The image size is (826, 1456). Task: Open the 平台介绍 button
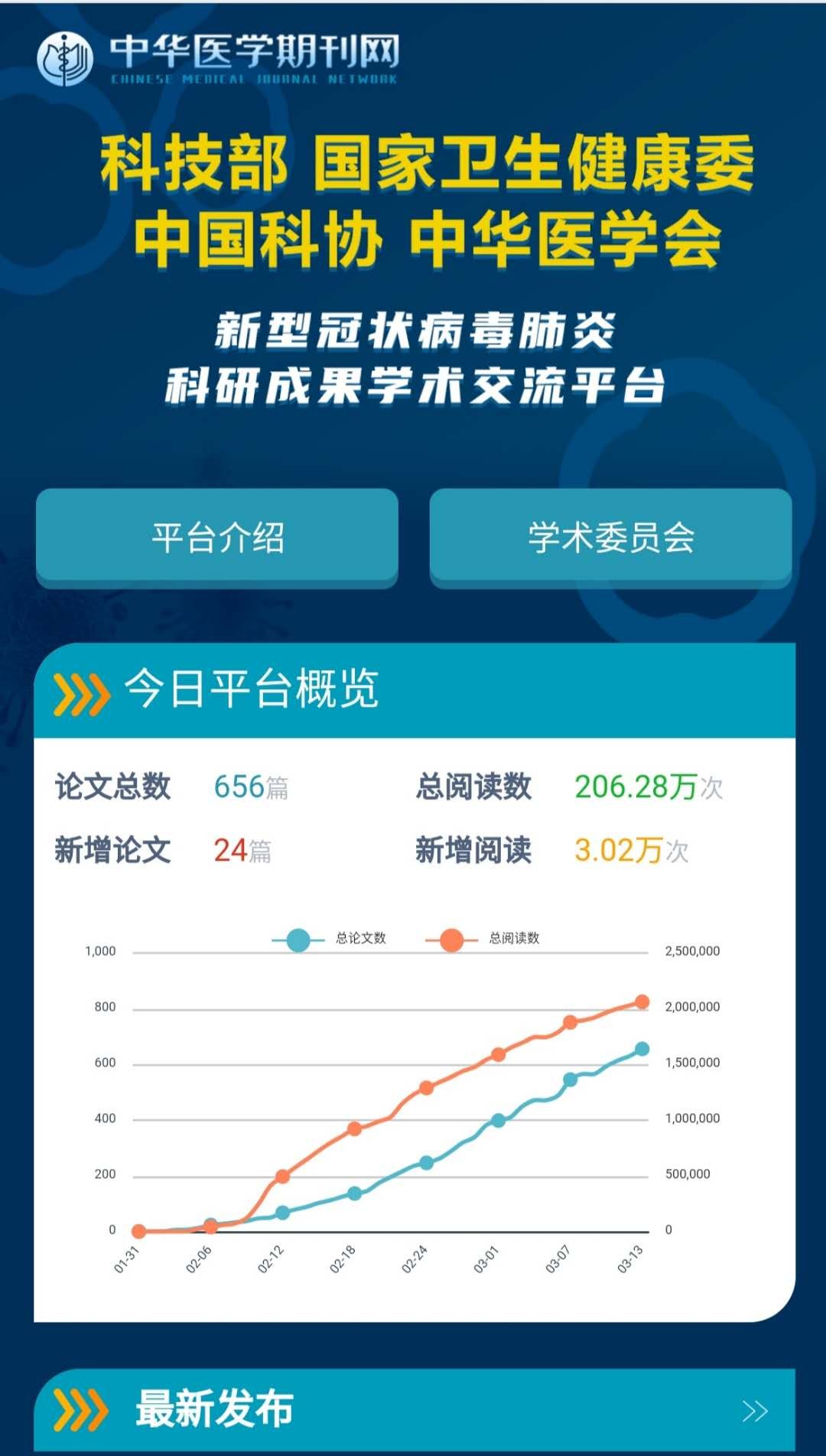(x=217, y=537)
